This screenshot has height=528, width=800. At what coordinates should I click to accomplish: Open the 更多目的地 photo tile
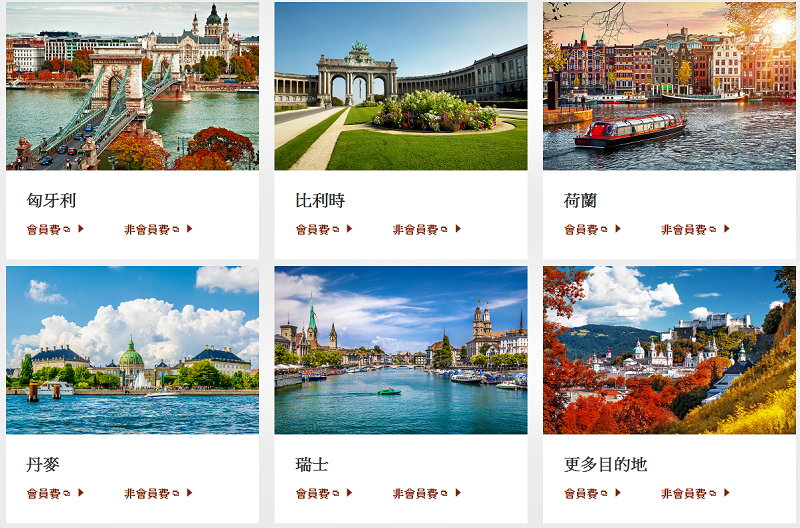click(669, 350)
